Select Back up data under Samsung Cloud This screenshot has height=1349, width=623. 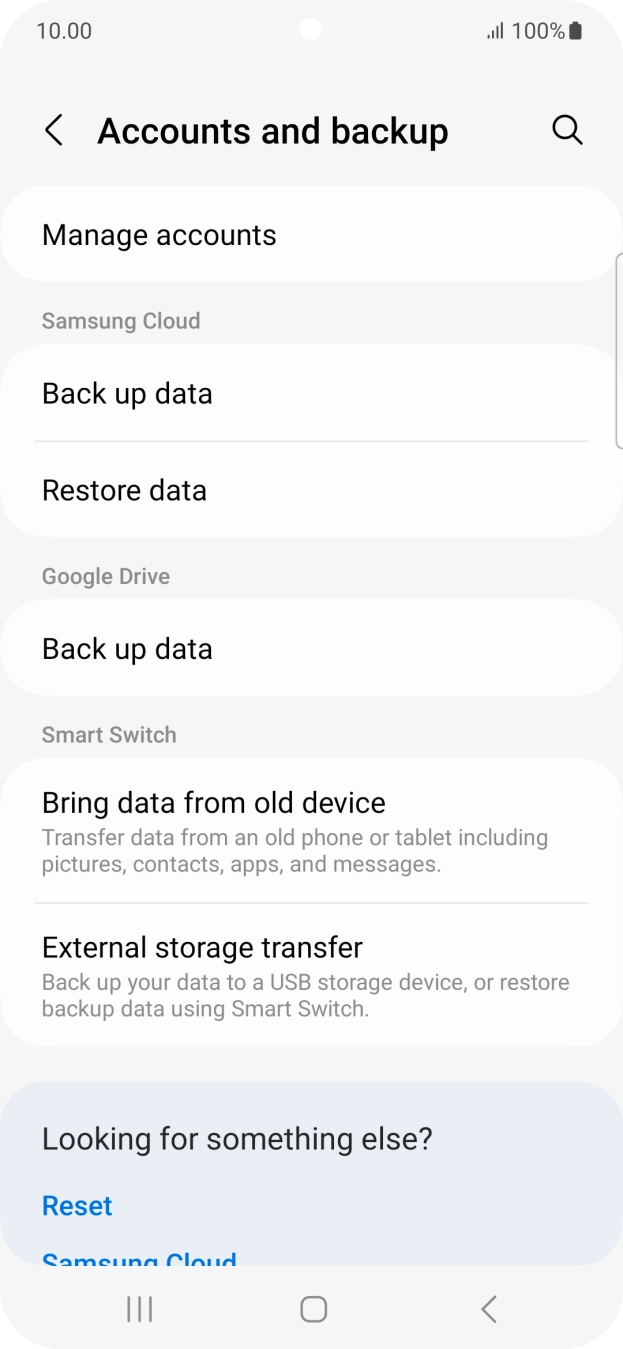[311, 393]
